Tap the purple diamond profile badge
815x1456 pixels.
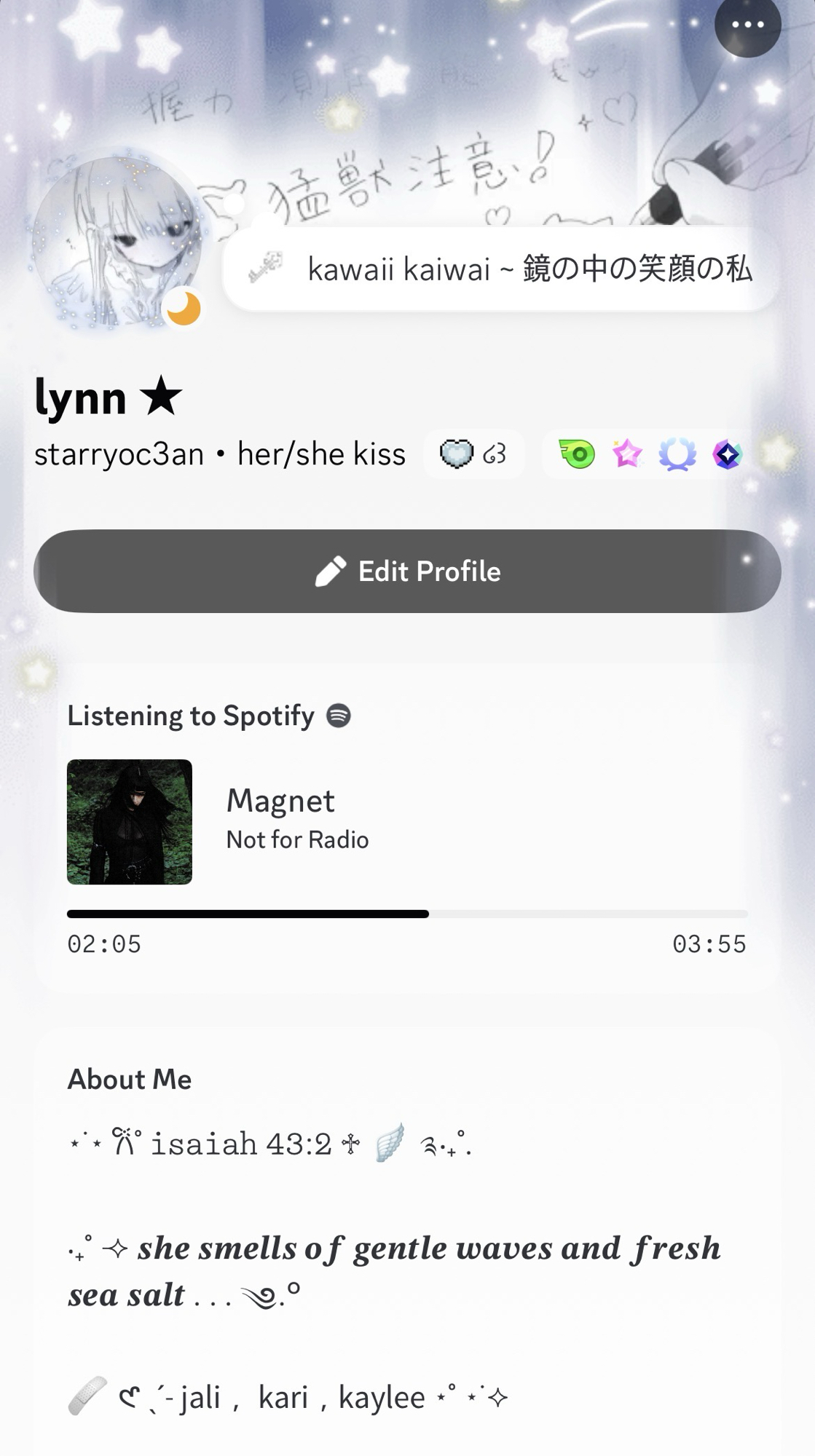[727, 455]
